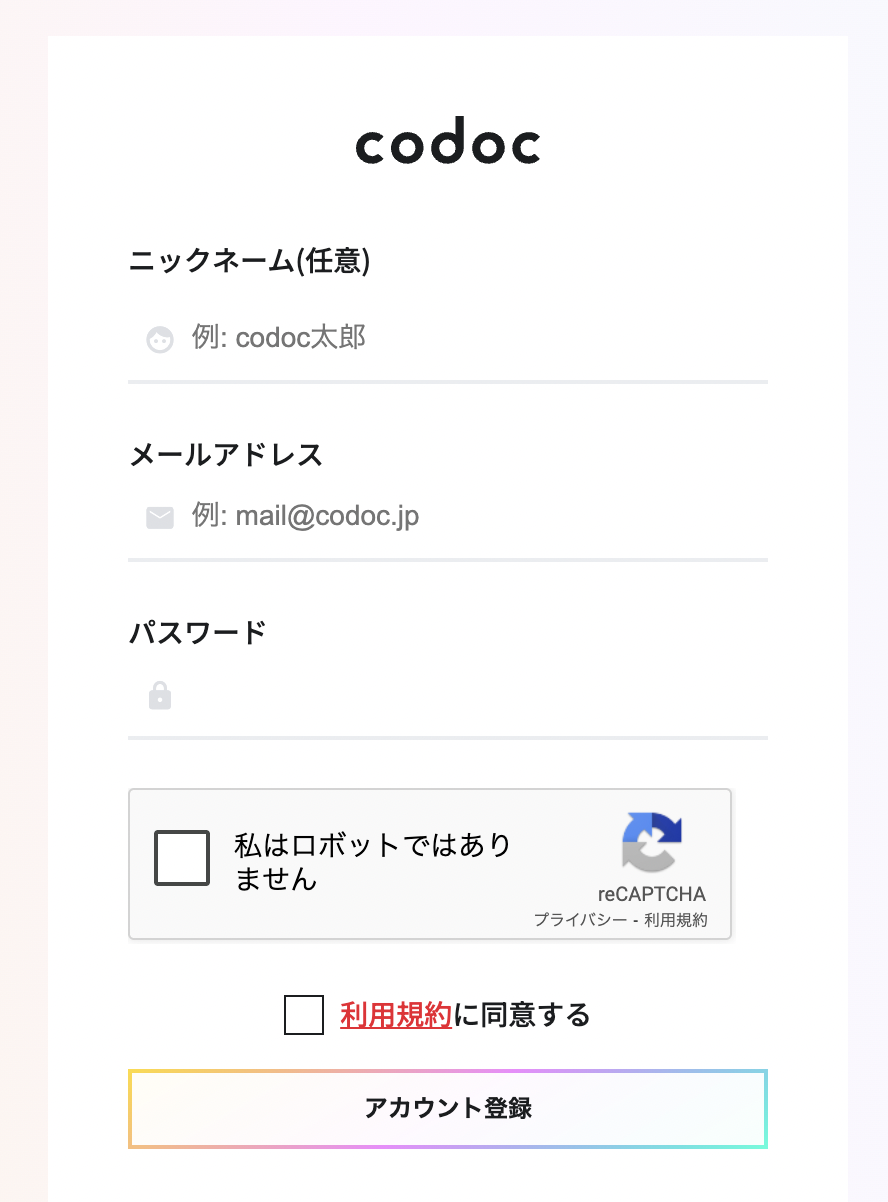The image size is (888, 1202).
Task: Open the red 利用規約 terms link
Action: [396, 1015]
